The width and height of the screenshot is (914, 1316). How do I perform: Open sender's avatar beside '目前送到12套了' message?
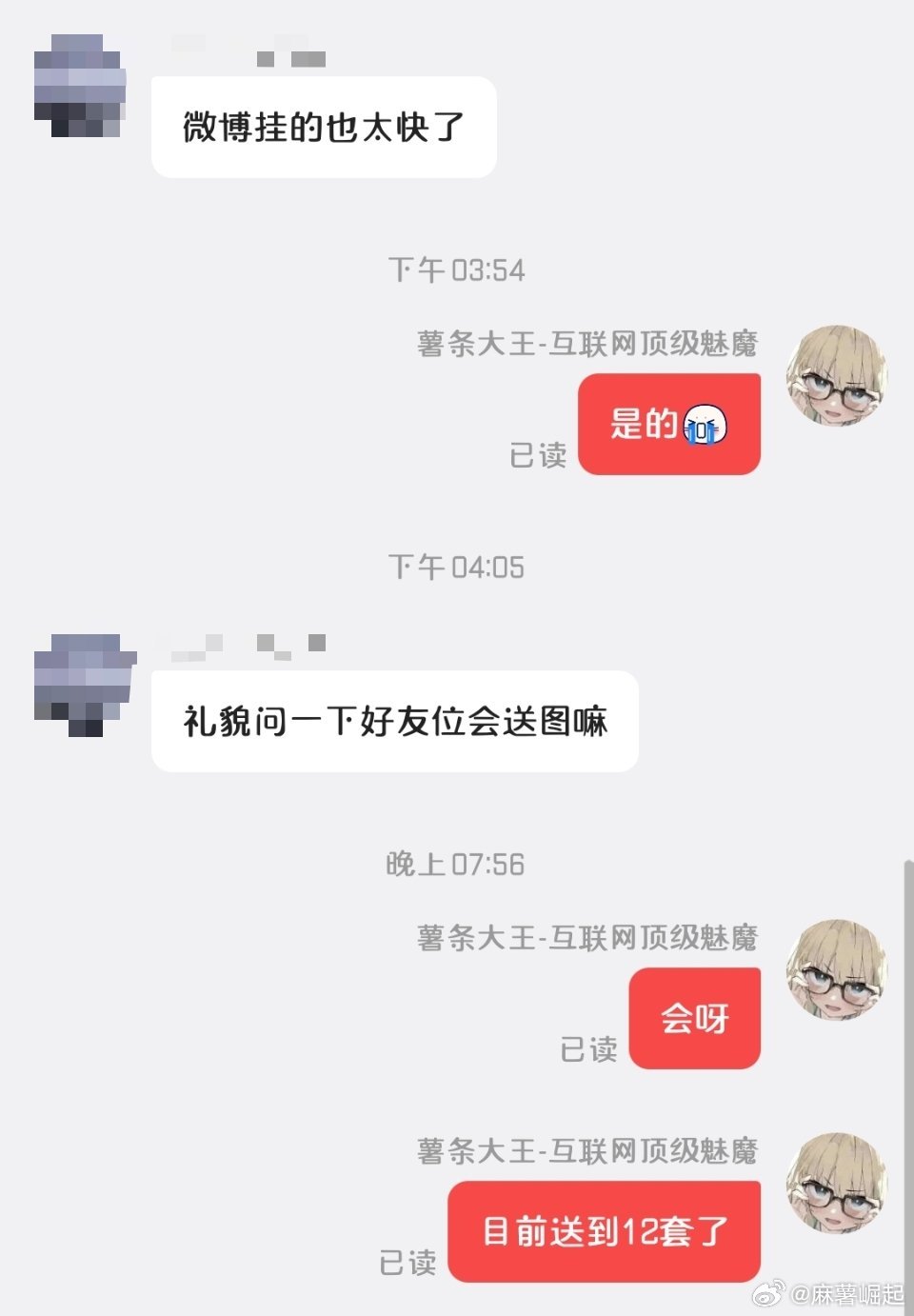click(x=836, y=1183)
